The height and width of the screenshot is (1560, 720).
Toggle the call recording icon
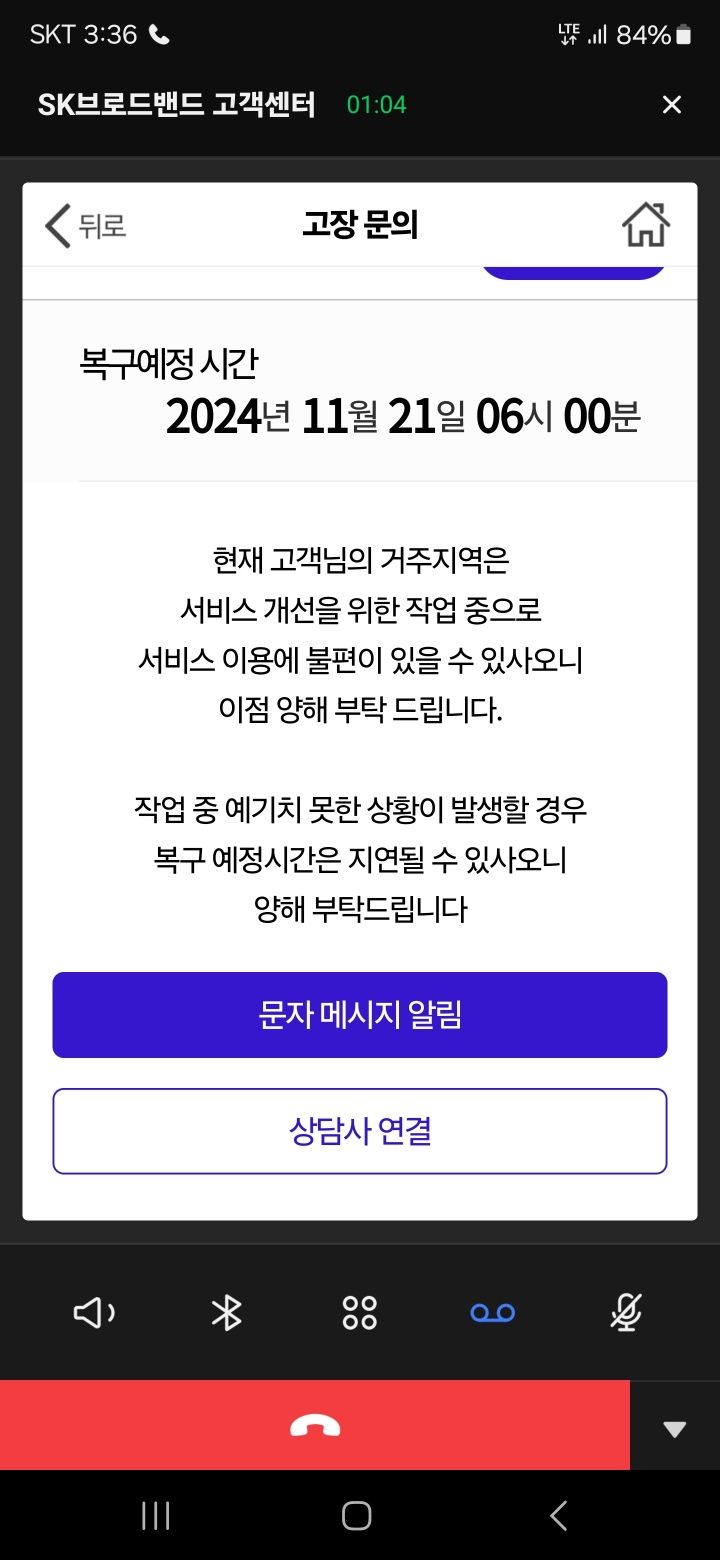[x=493, y=1312]
